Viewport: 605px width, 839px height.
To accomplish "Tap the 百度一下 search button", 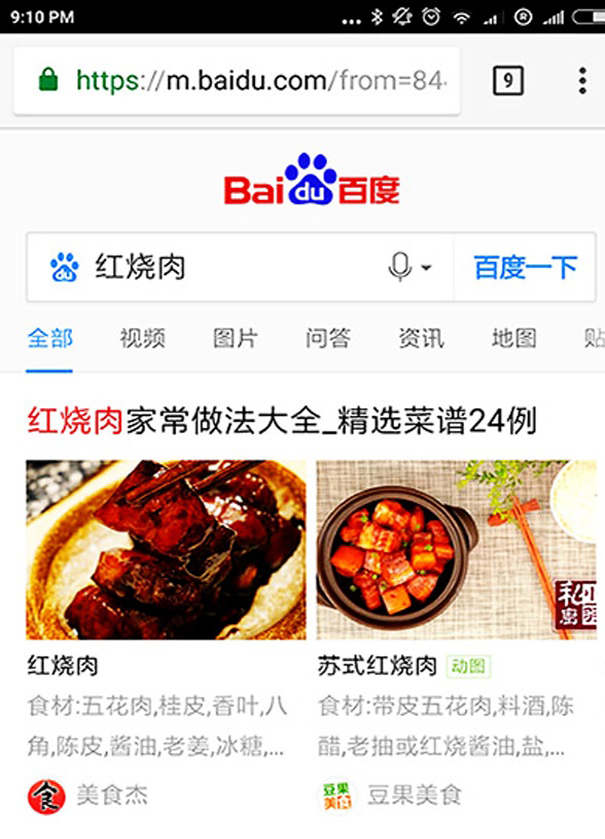I will pyautogui.click(x=525, y=267).
